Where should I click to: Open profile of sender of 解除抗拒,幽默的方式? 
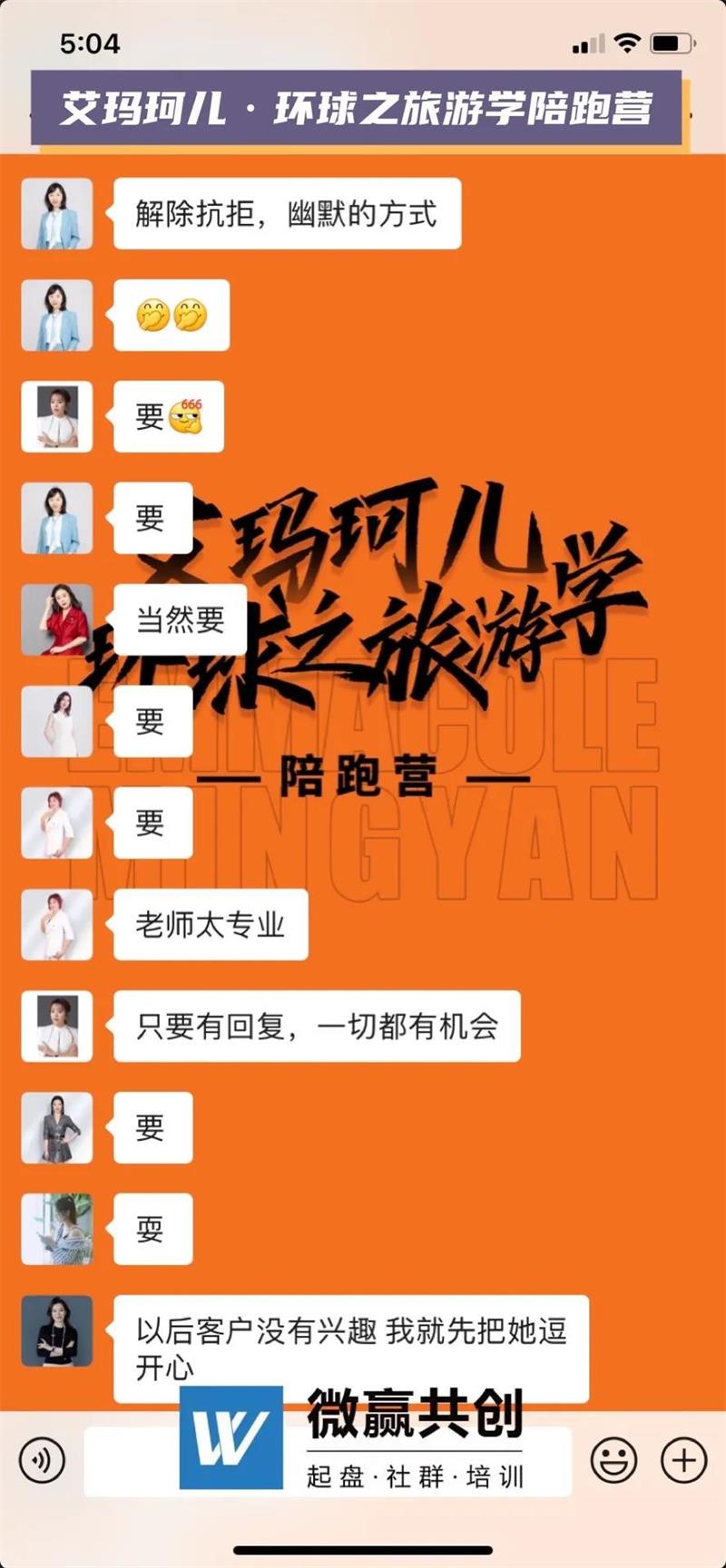(x=56, y=214)
